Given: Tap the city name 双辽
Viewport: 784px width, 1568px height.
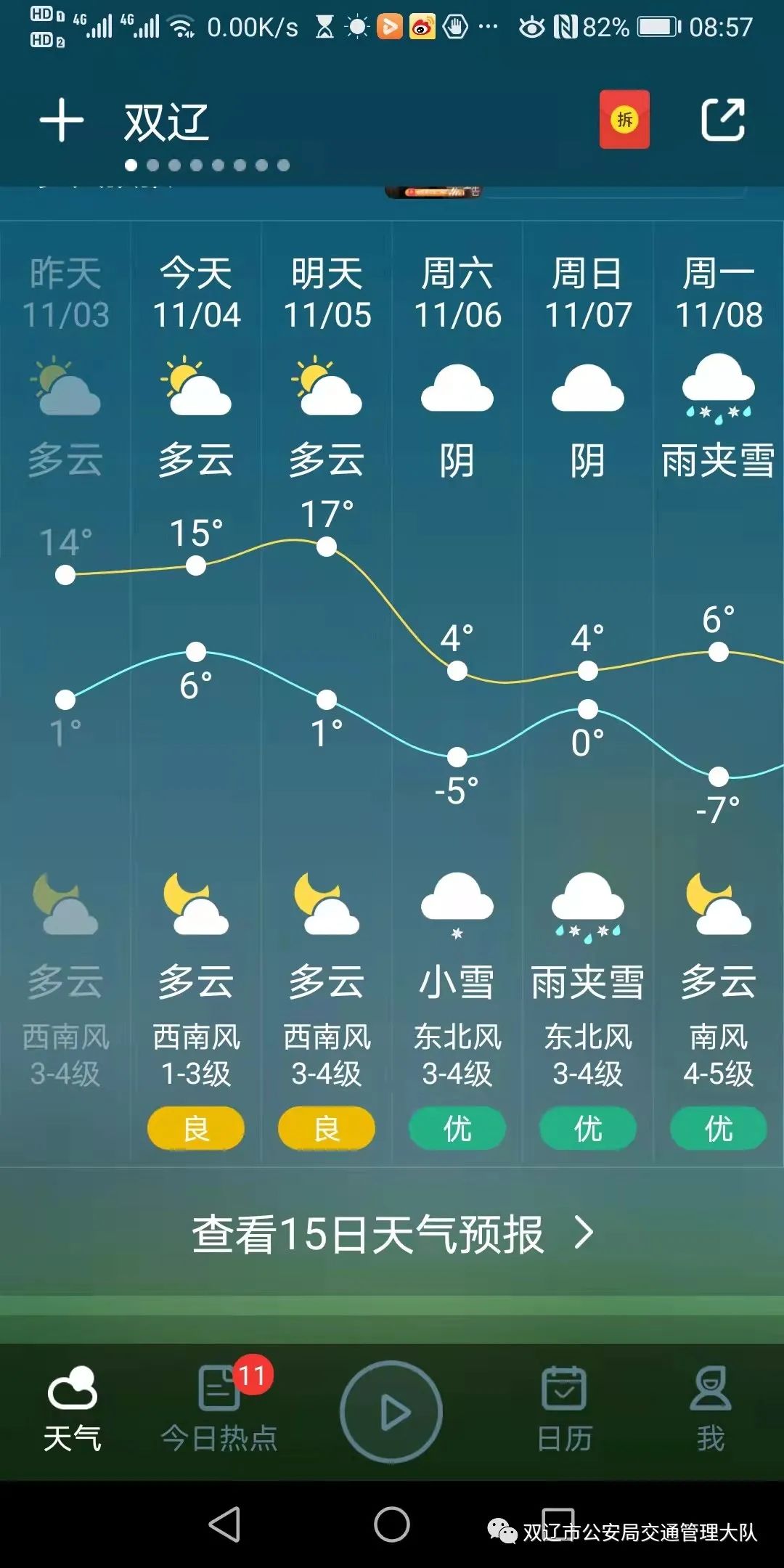Looking at the screenshot, I should coord(166,123).
